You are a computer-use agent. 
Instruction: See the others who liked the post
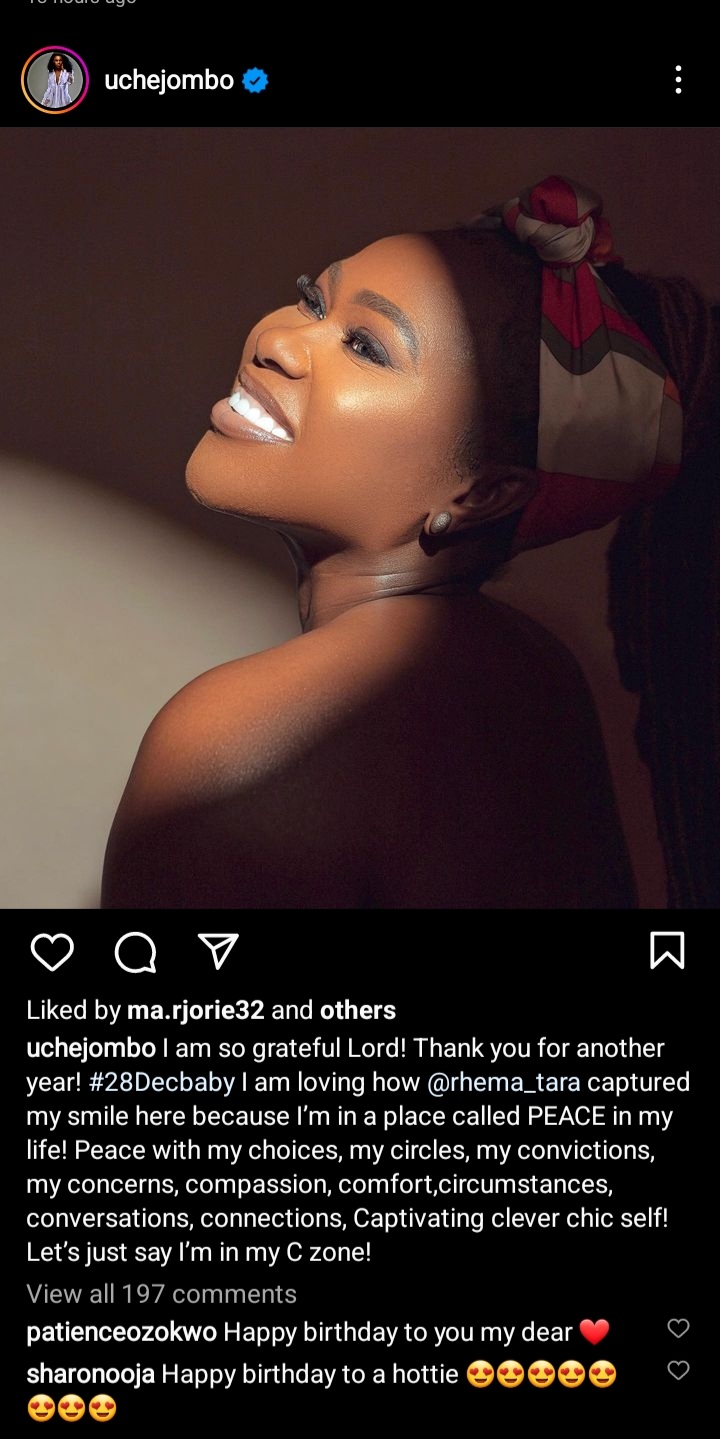(x=358, y=1010)
